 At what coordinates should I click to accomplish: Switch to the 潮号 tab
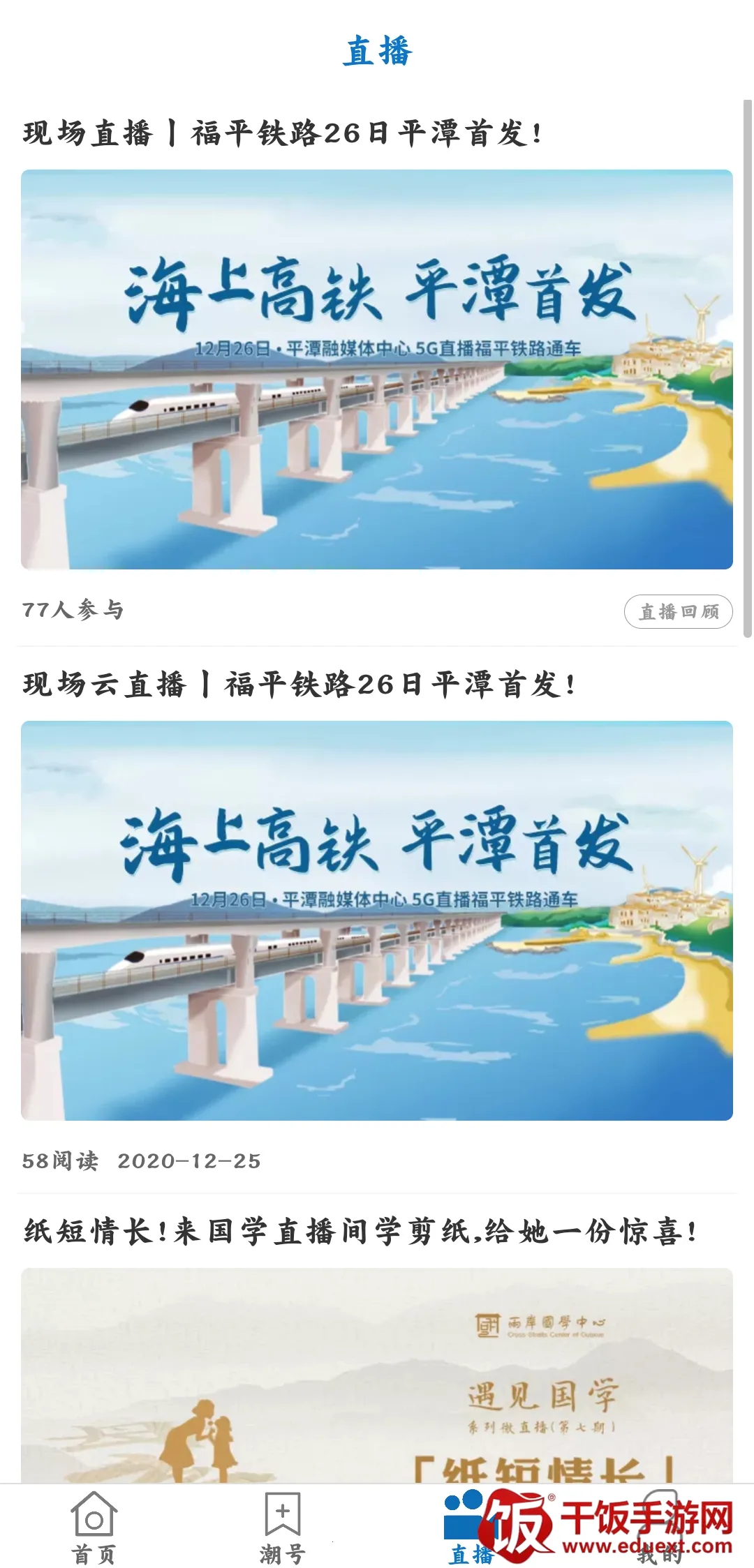coord(283,1528)
